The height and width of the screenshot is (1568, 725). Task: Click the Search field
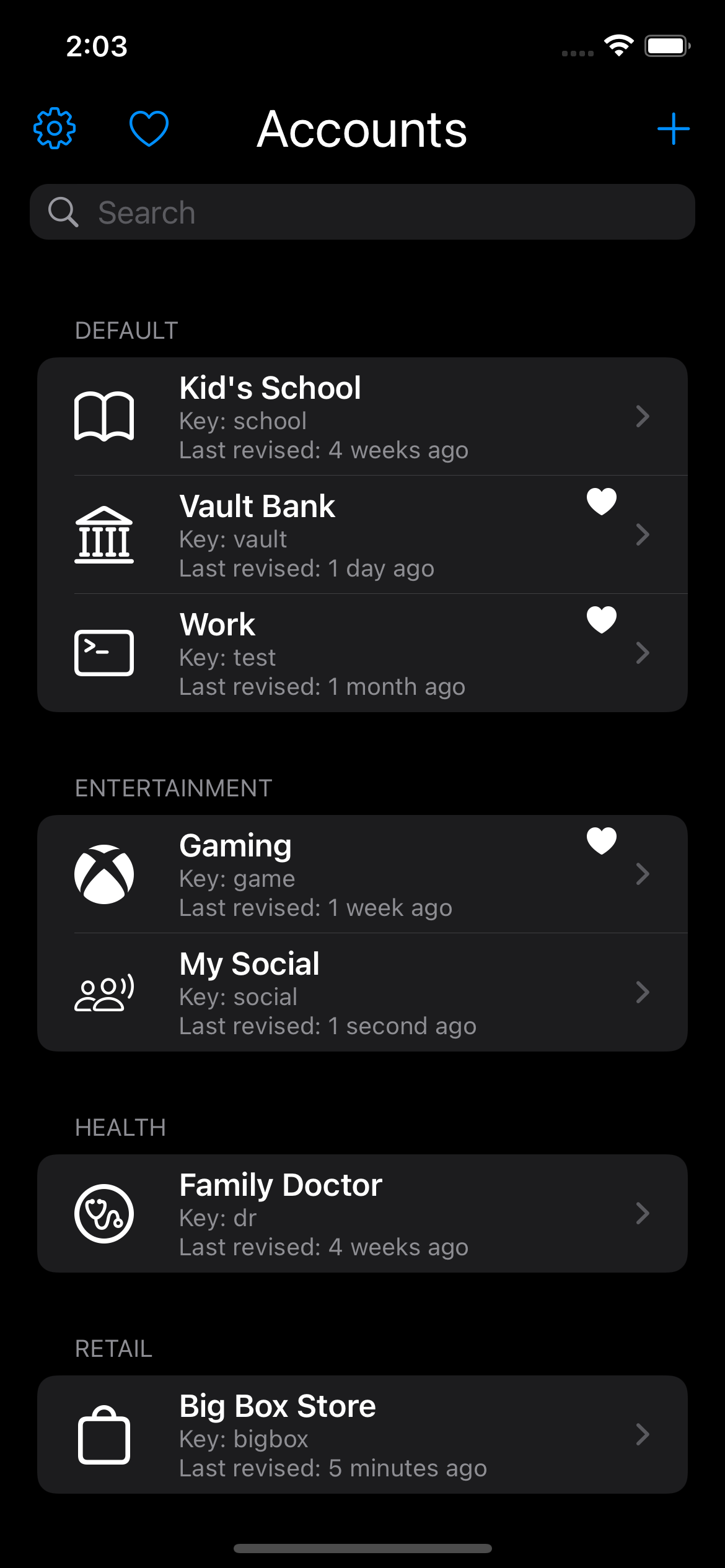pyautogui.click(x=362, y=211)
